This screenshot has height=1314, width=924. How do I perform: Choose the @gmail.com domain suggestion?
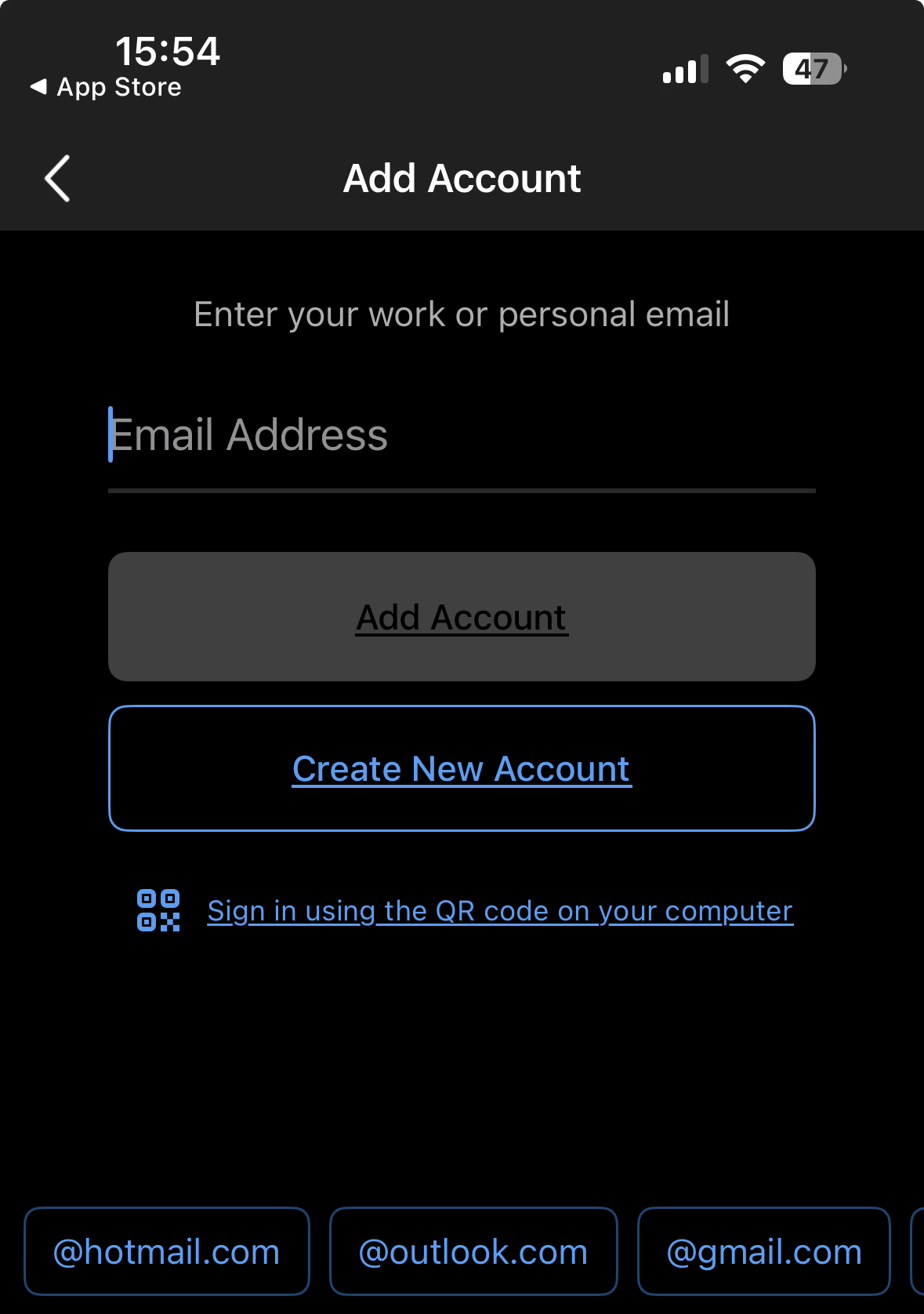point(763,1250)
